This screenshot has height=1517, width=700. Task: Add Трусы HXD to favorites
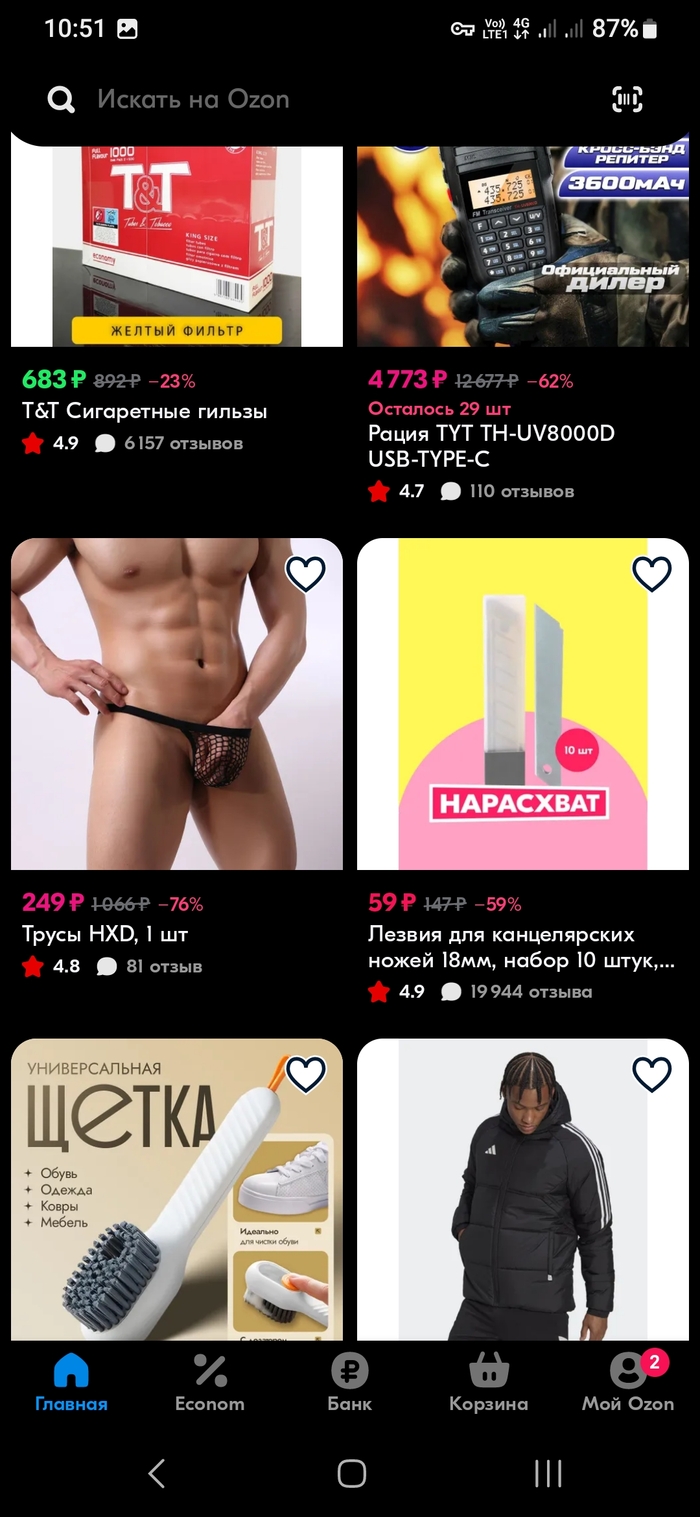pyautogui.click(x=305, y=574)
